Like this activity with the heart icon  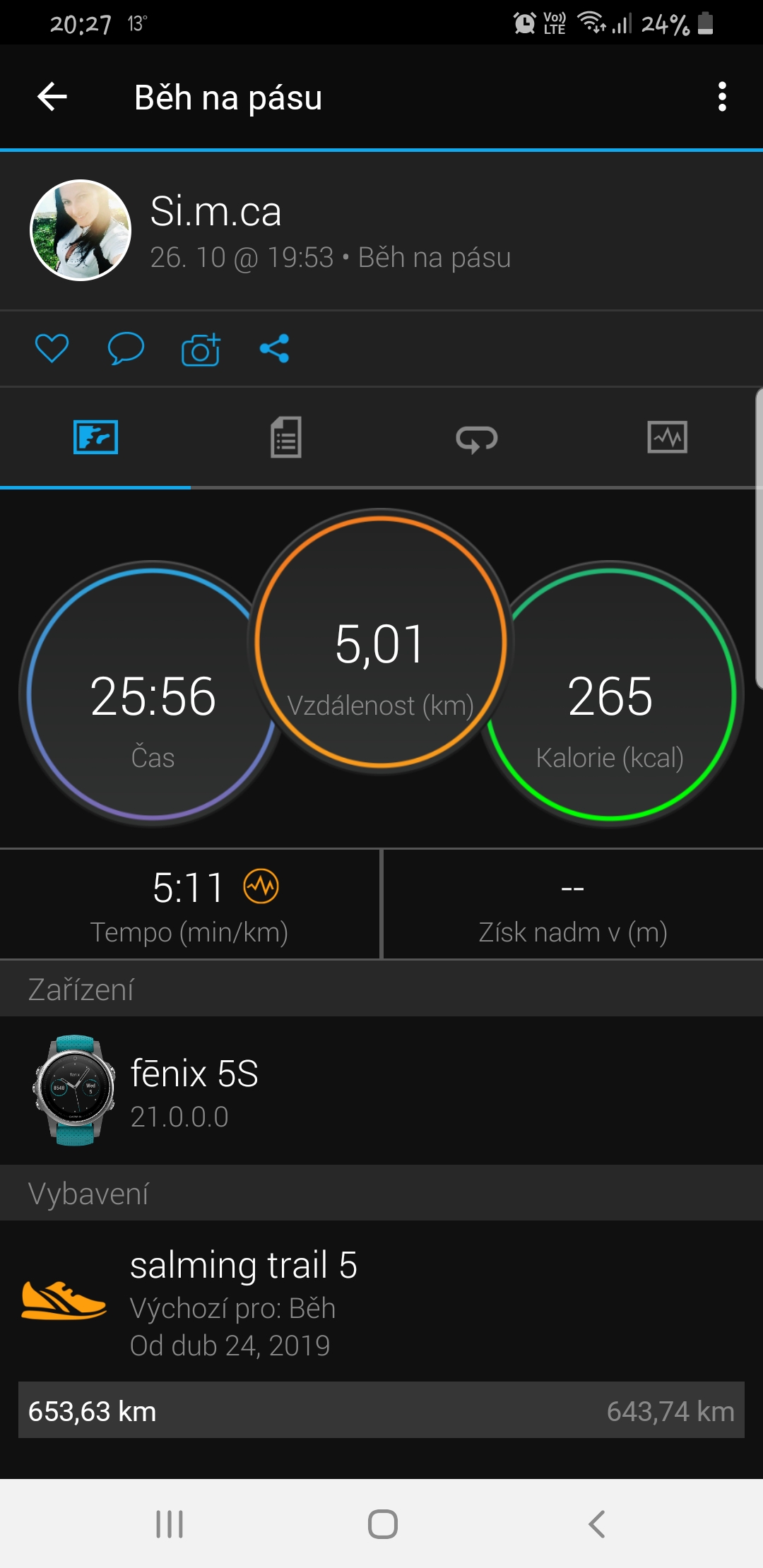[52, 348]
